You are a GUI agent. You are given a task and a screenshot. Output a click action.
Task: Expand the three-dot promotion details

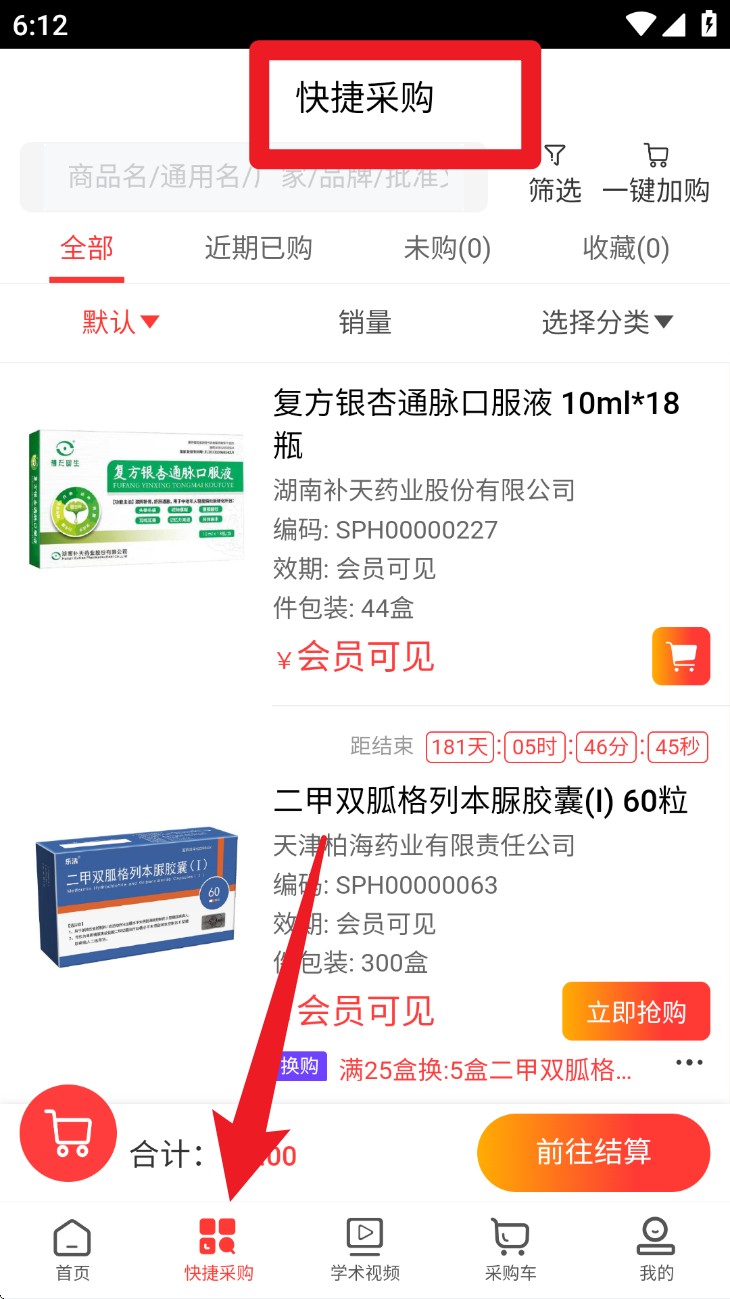click(x=689, y=1063)
